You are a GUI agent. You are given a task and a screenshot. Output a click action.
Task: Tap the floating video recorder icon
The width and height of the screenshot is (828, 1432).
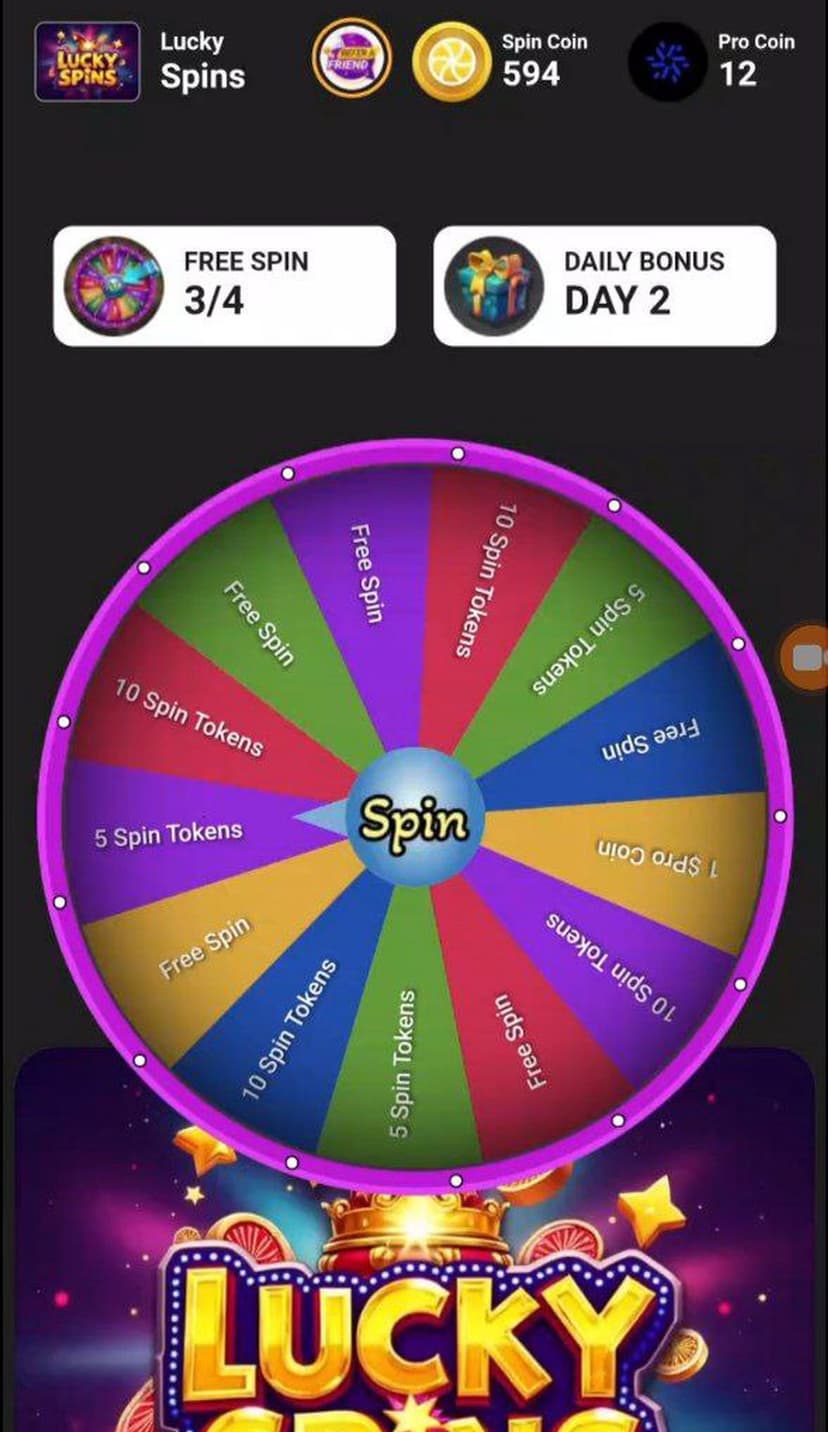click(x=807, y=657)
